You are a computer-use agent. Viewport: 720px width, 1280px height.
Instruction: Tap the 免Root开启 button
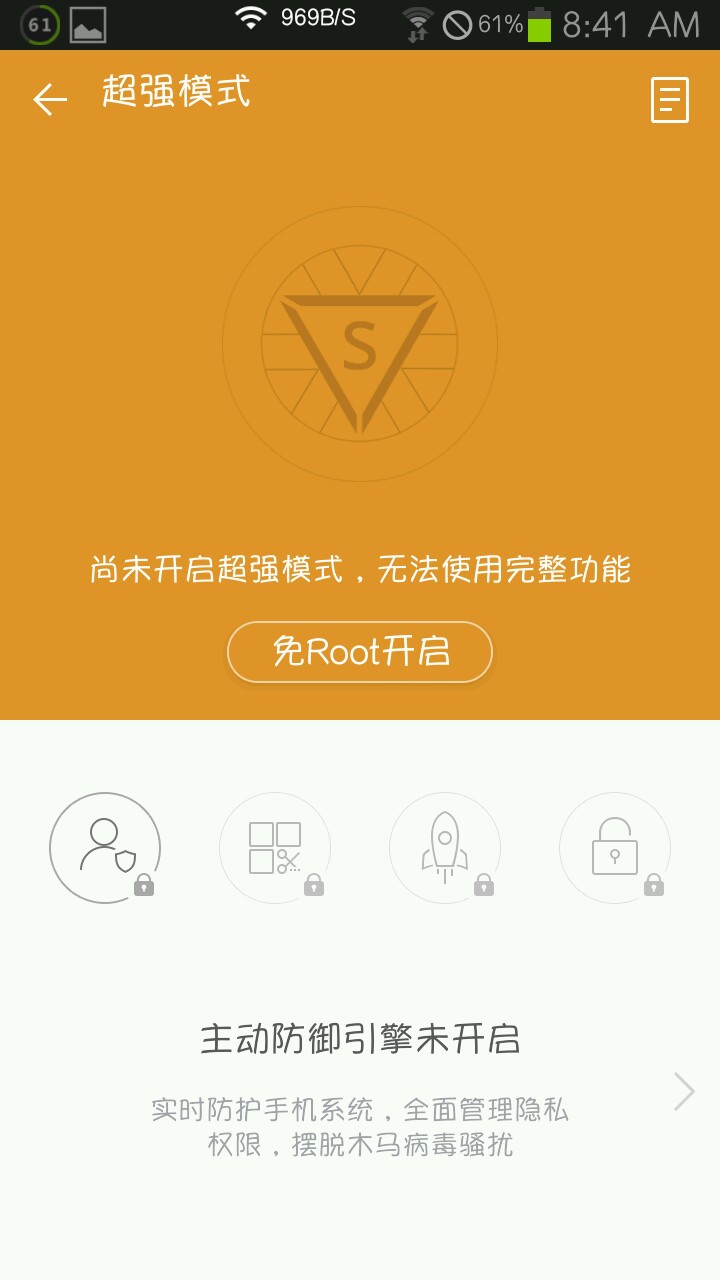coord(360,652)
